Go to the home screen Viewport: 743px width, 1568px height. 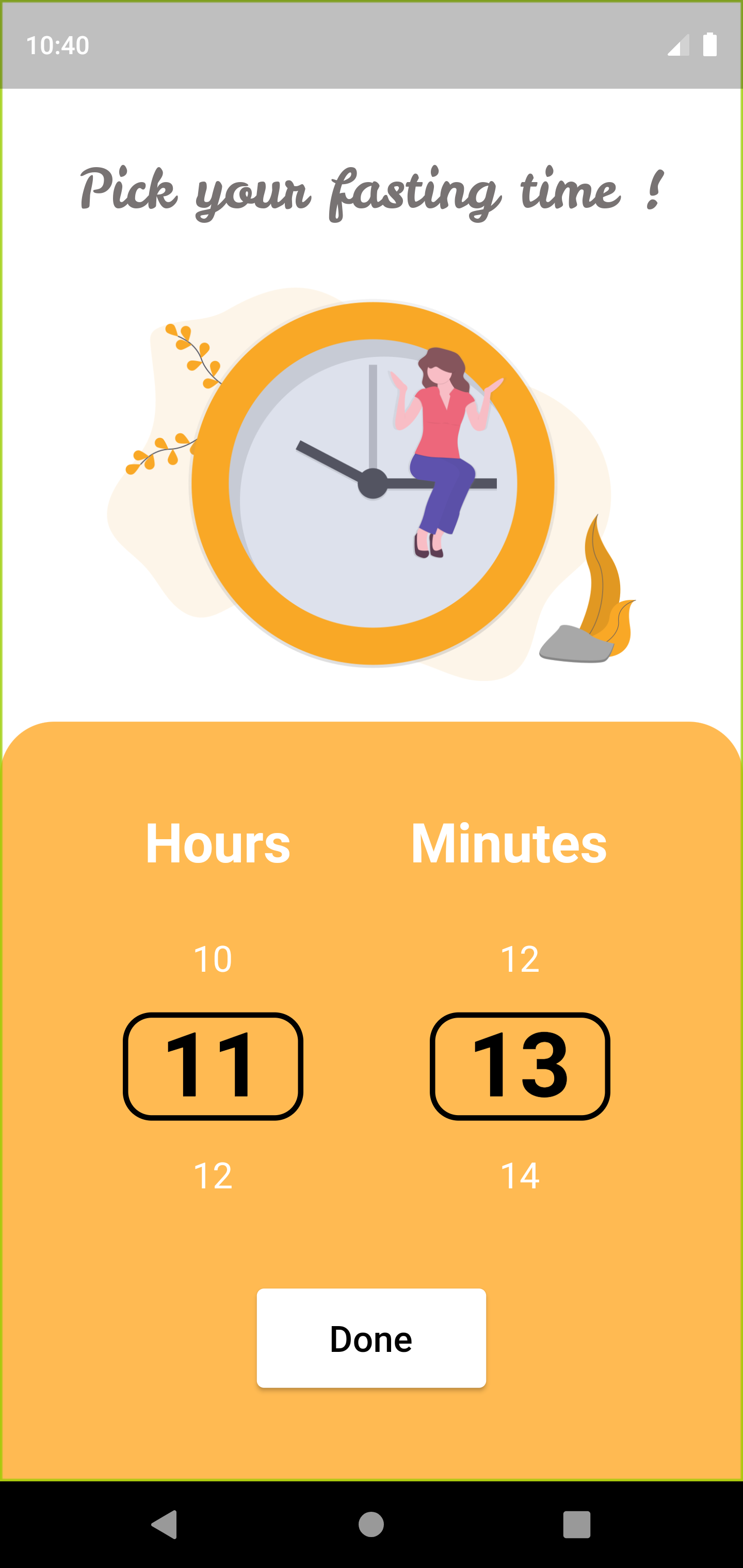point(371,1525)
